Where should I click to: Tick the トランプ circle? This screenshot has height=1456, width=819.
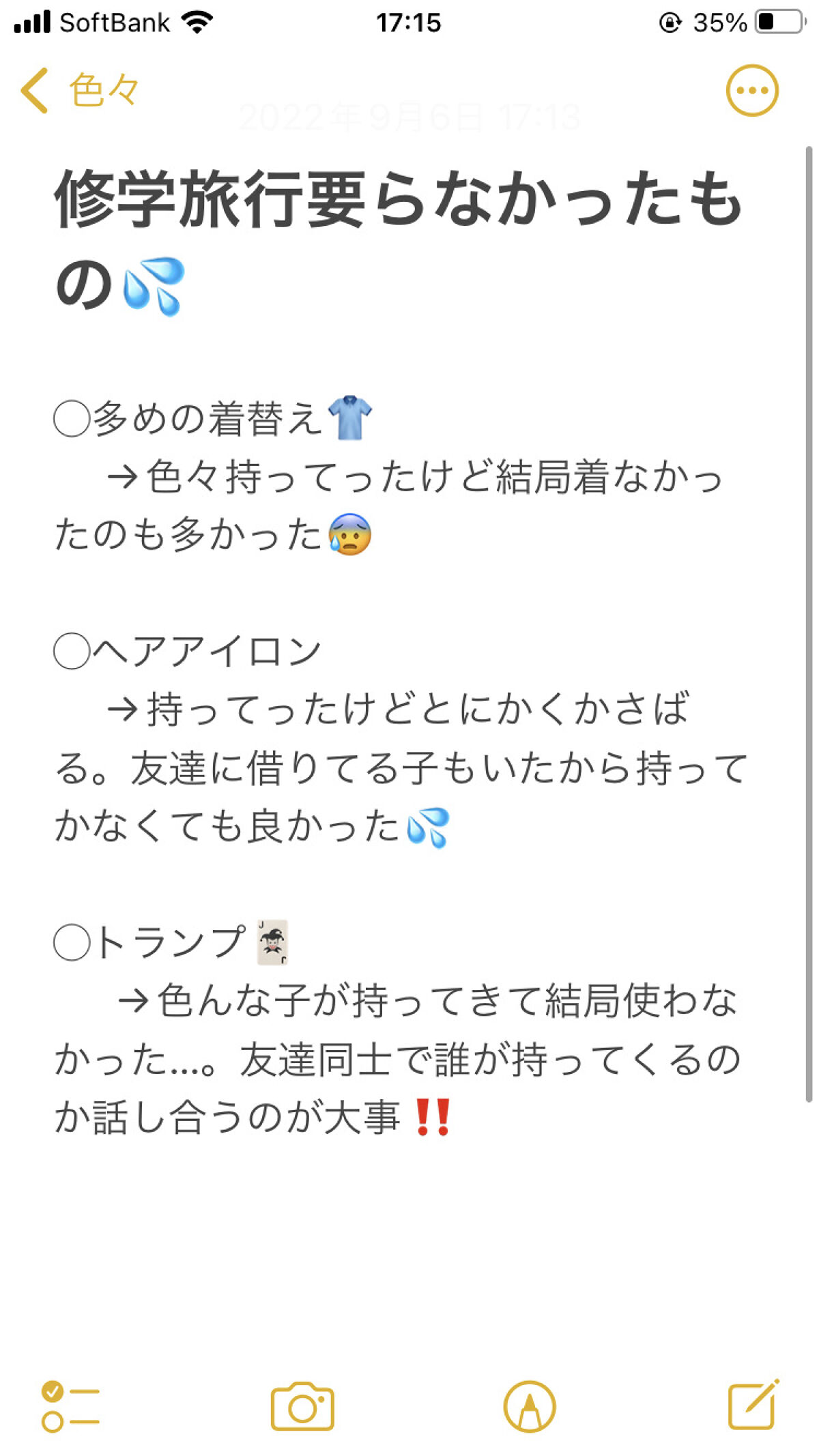tap(72, 942)
